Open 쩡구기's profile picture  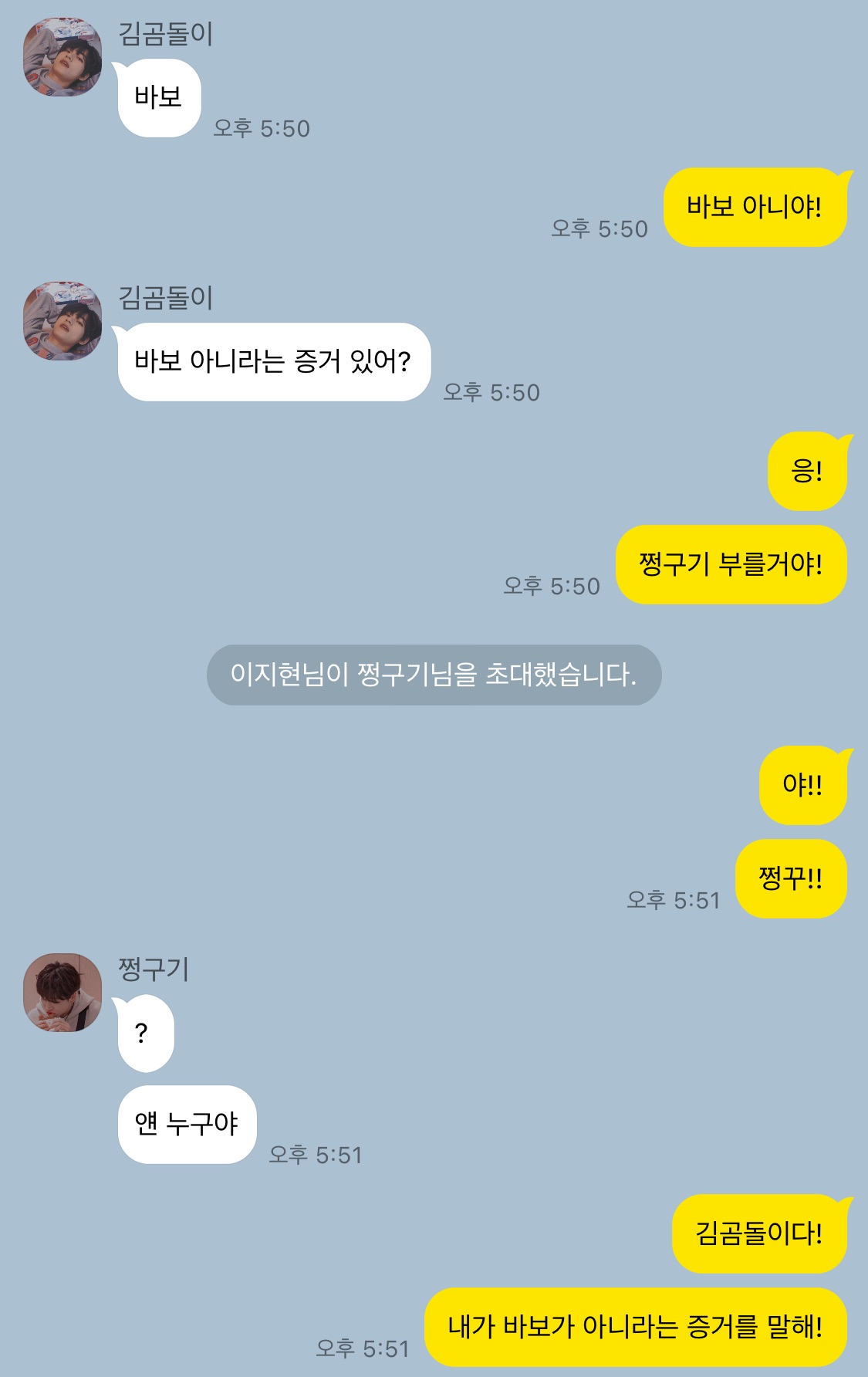[x=62, y=993]
